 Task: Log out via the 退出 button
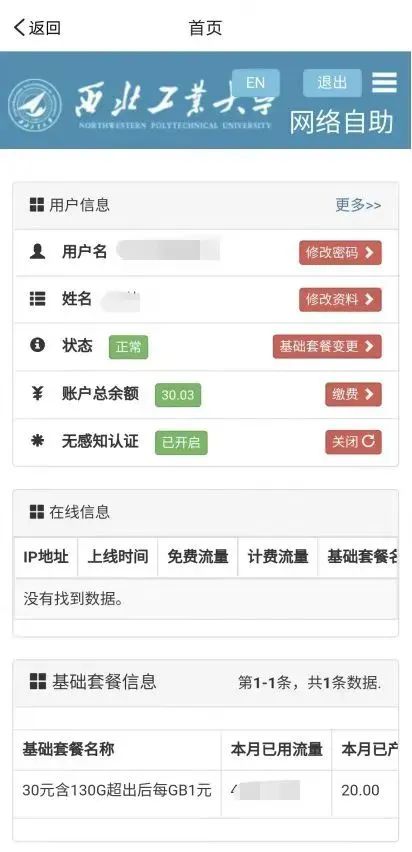[x=332, y=83]
